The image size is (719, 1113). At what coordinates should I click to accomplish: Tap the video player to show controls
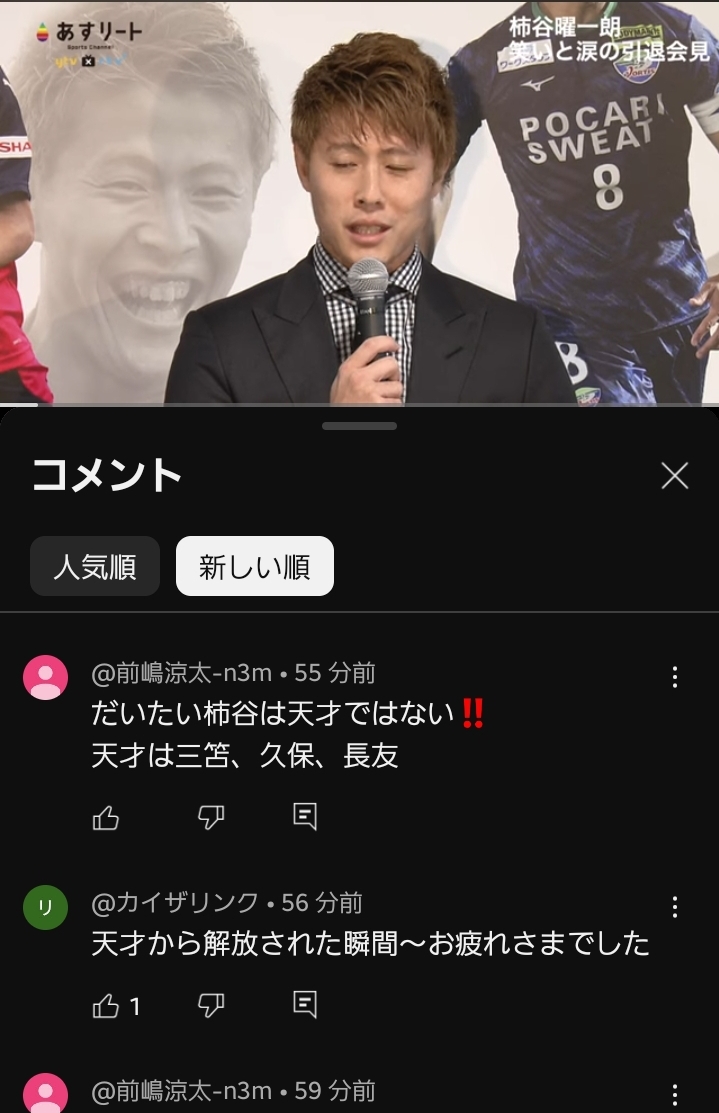(x=359, y=200)
